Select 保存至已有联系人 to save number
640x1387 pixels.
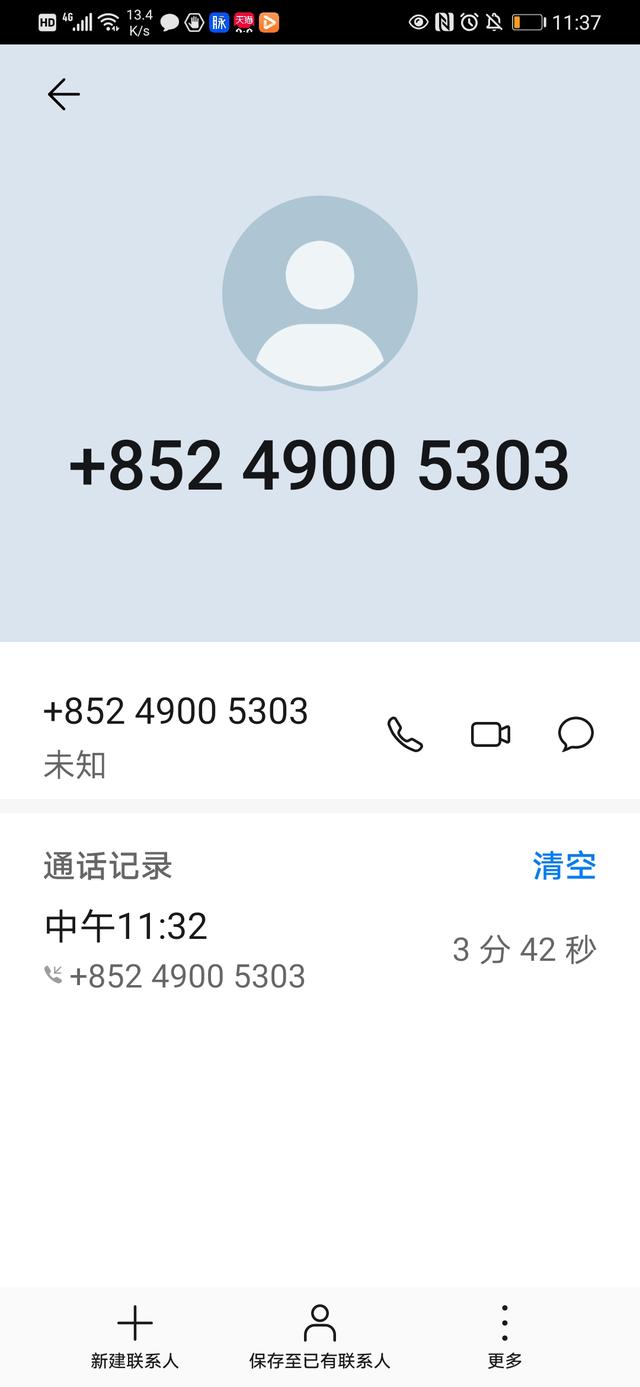click(319, 1336)
